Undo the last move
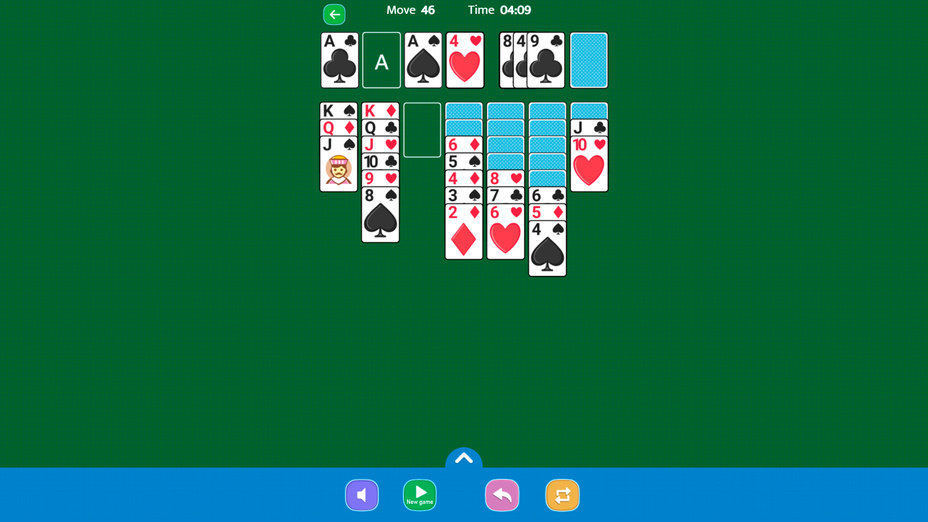This screenshot has height=522, width=928. [x=502, y=495]
